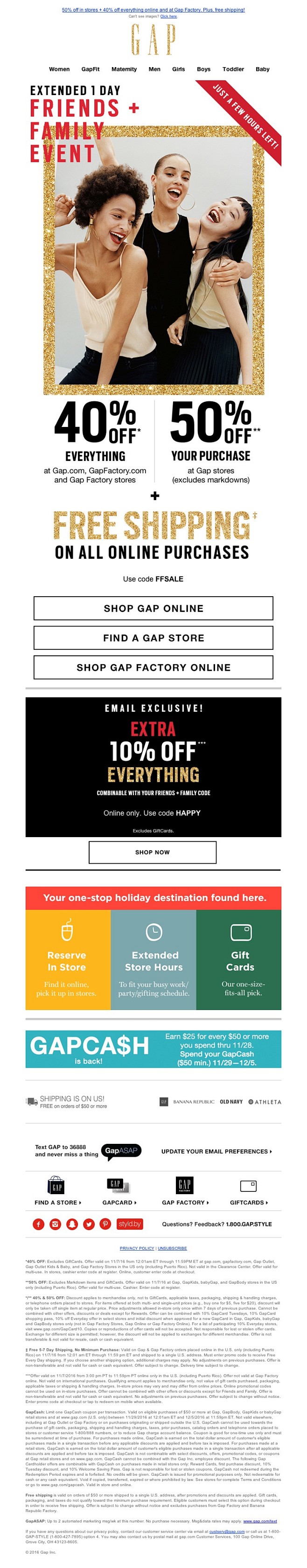
Task: Tap Find a Gap Store button
Action: coord(153,638)
